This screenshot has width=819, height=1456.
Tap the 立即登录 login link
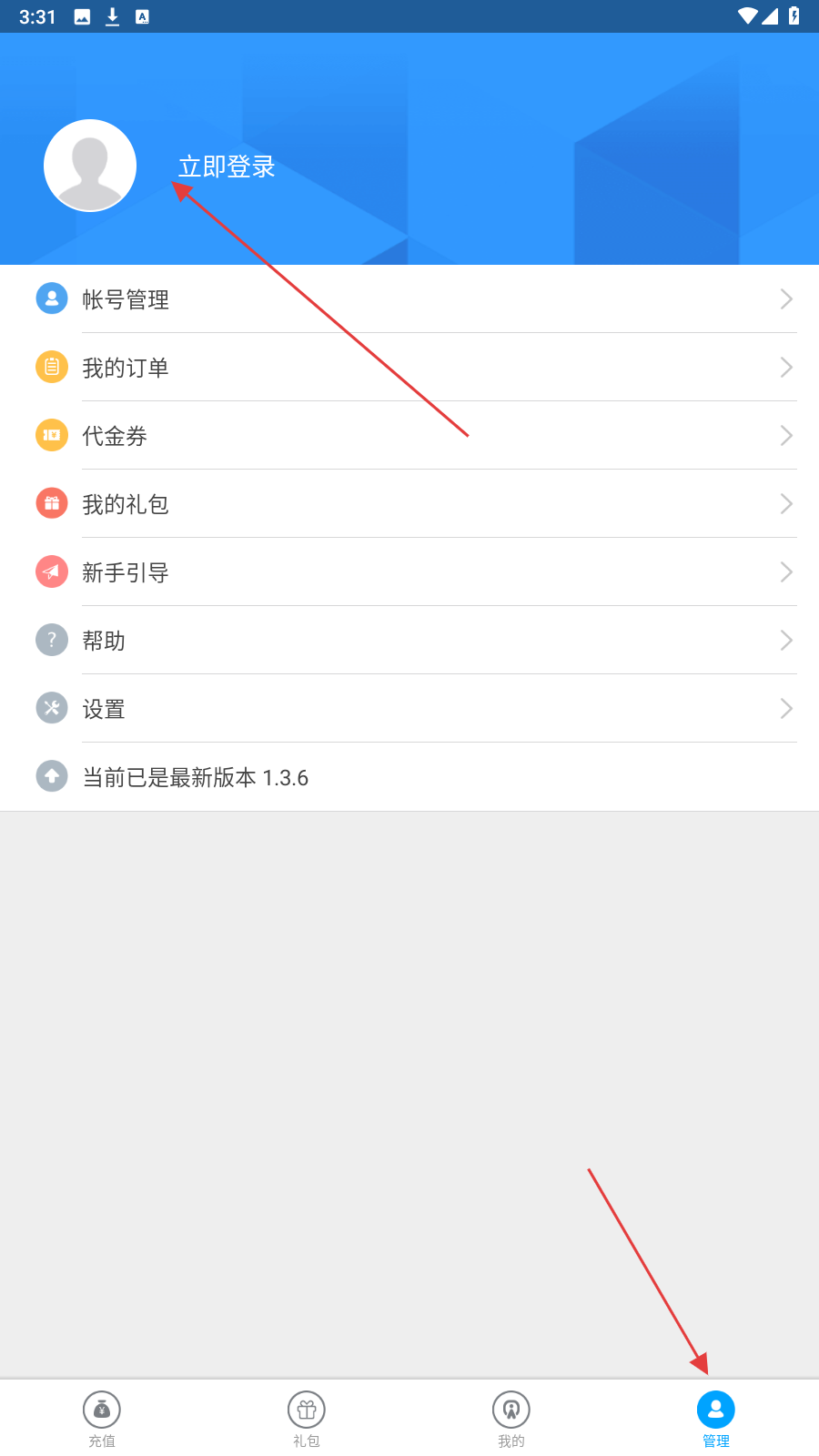[227, 167]
